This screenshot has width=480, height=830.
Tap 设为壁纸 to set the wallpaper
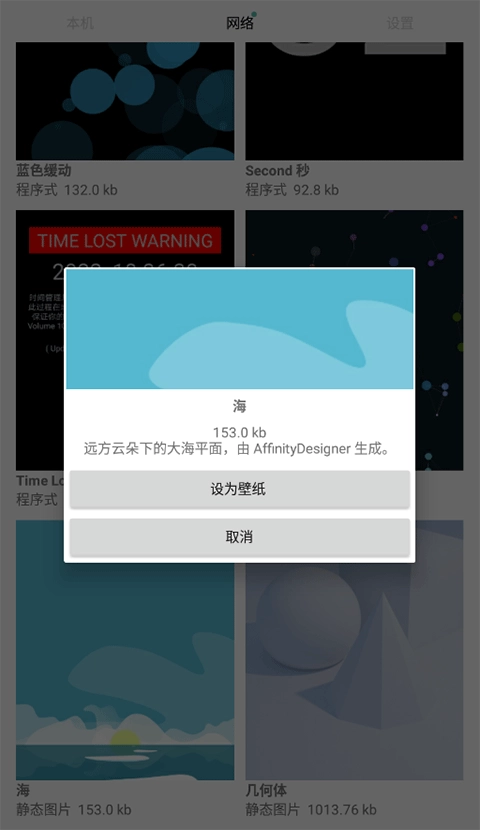pyautogui.click(x=239, y=489)
